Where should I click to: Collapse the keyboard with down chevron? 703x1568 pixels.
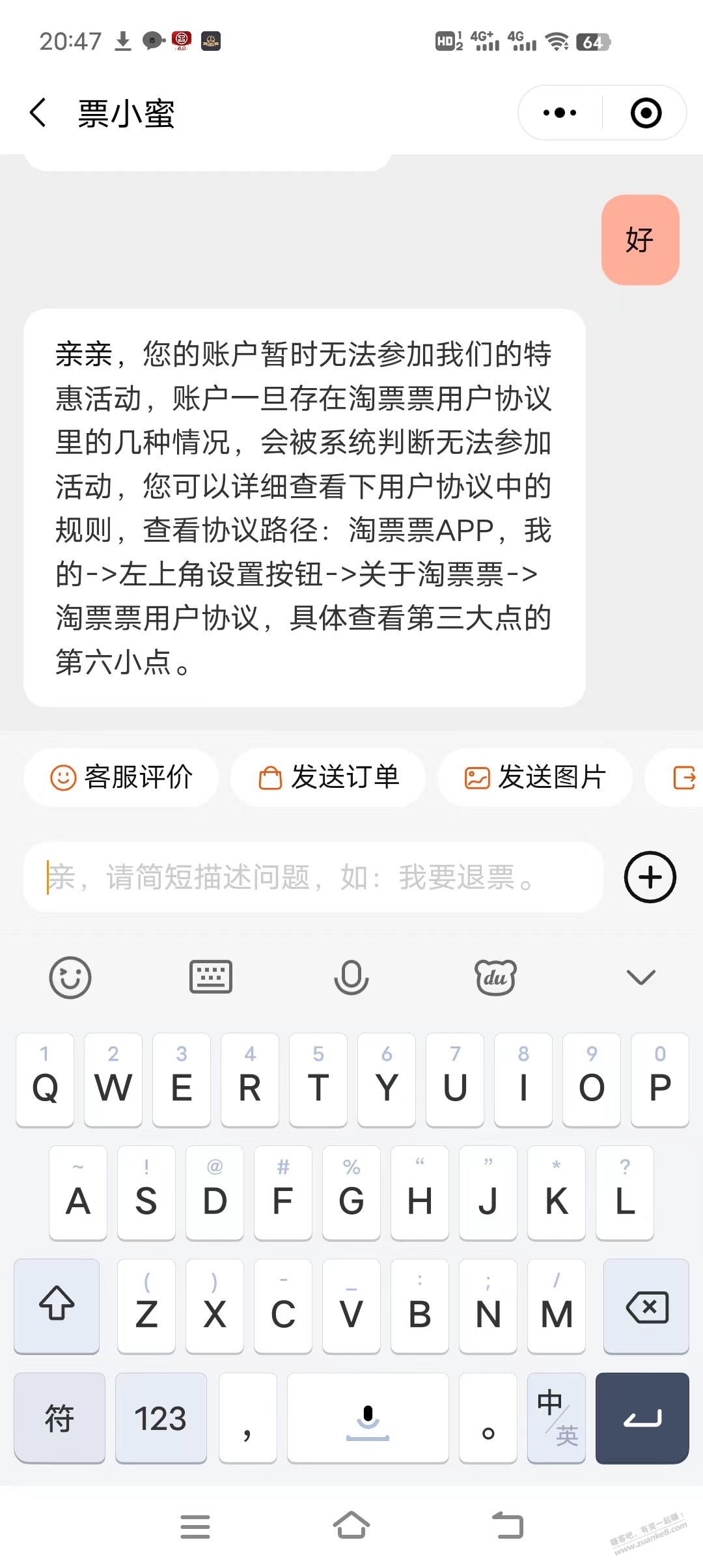click(x=641, y=977)
